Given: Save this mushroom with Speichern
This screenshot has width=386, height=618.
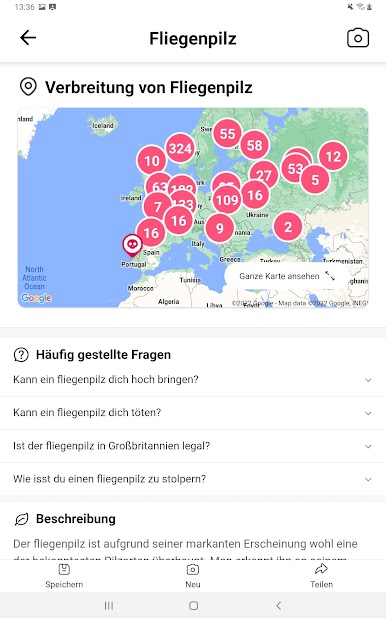Looking at the screenshot, I should (64, 576).
